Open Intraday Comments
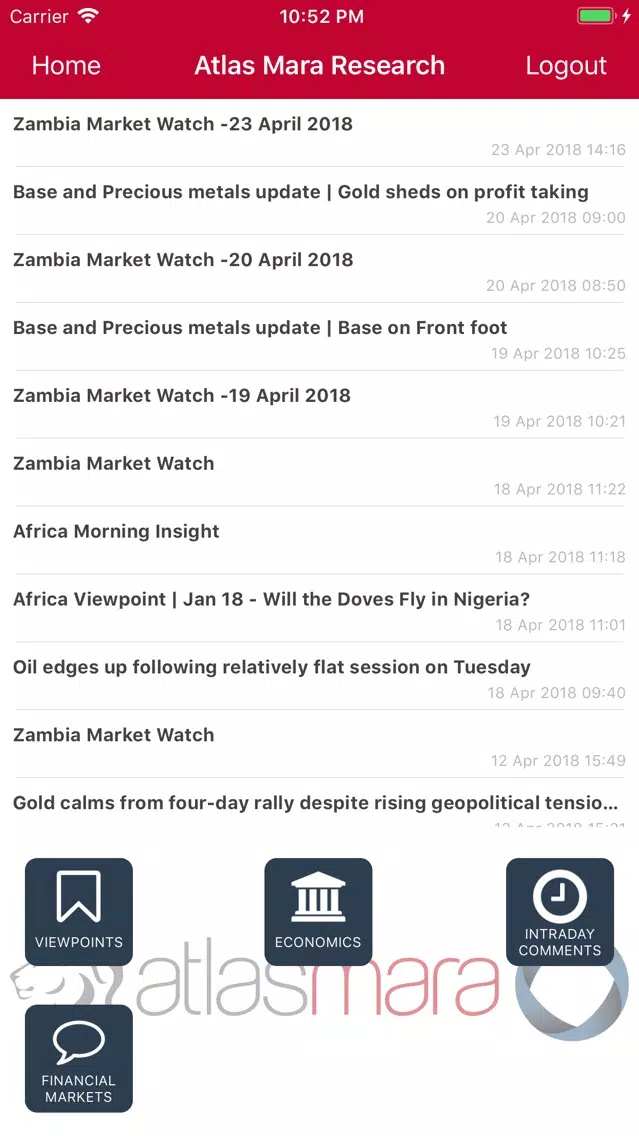The width and height of the screenshot is (639, 1136). (559, 911)
